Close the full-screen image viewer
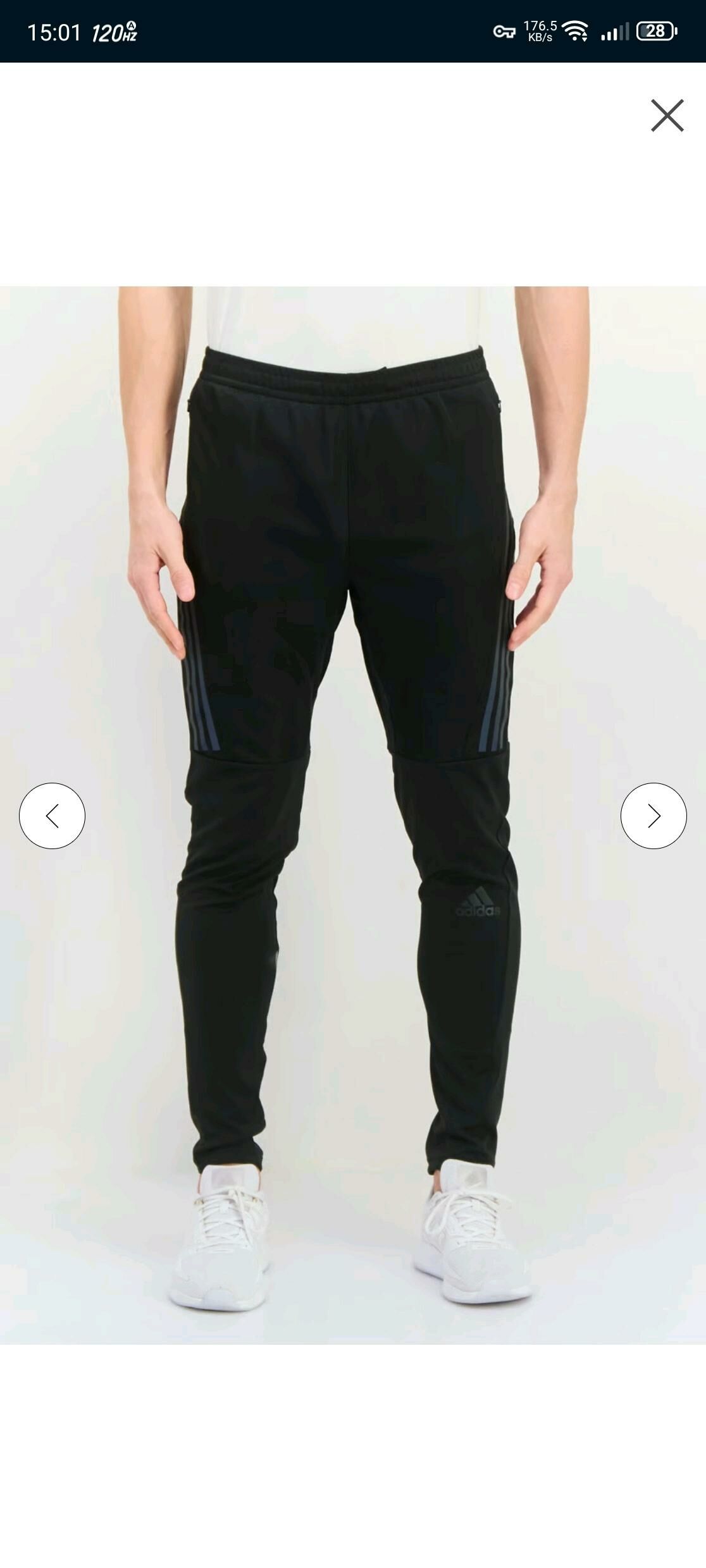The image size is (706, 1568). (x=667, y=115)
